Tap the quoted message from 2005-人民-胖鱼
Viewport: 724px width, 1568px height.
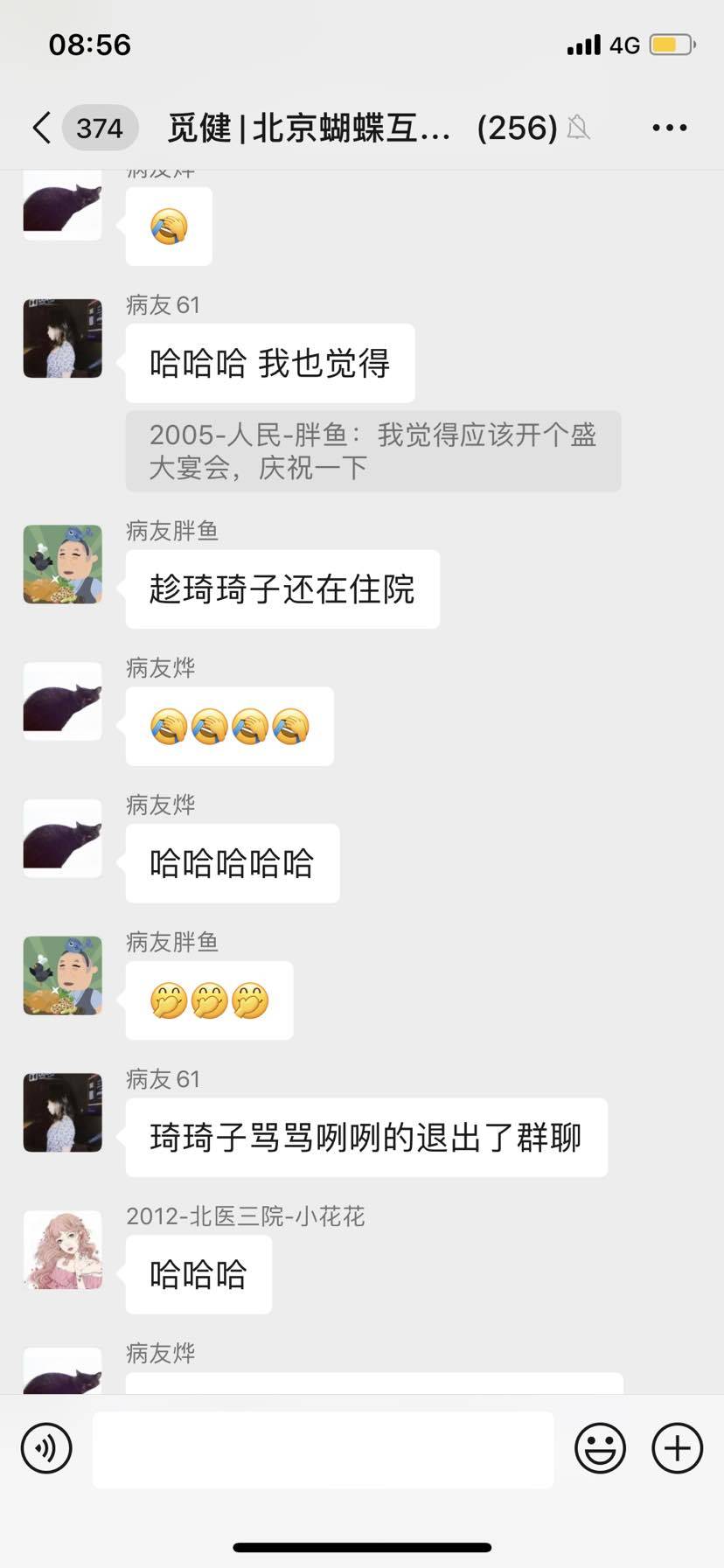[x=372, y=451]
